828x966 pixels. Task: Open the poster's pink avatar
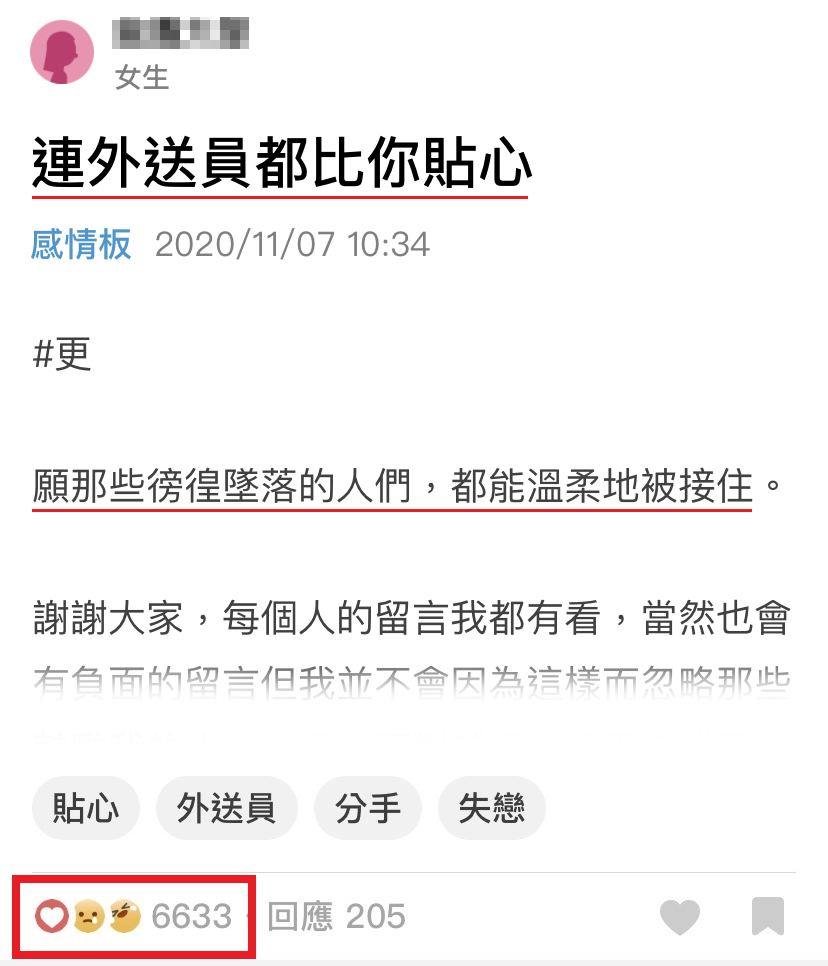click(62, 52)
